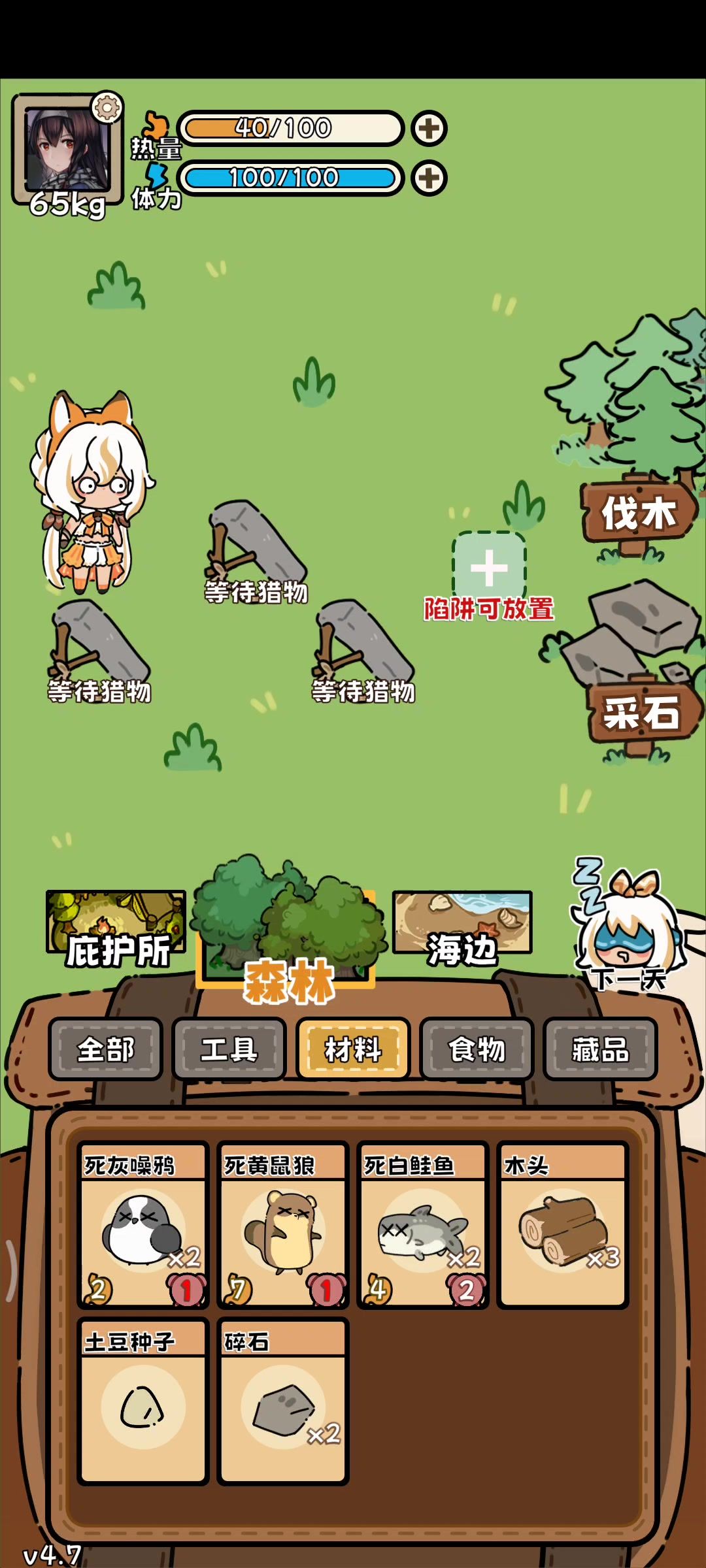Viewport: 706px width, 1568px height.
Task: Open settings gear on the avatar
Action: (x=107, y=108)
